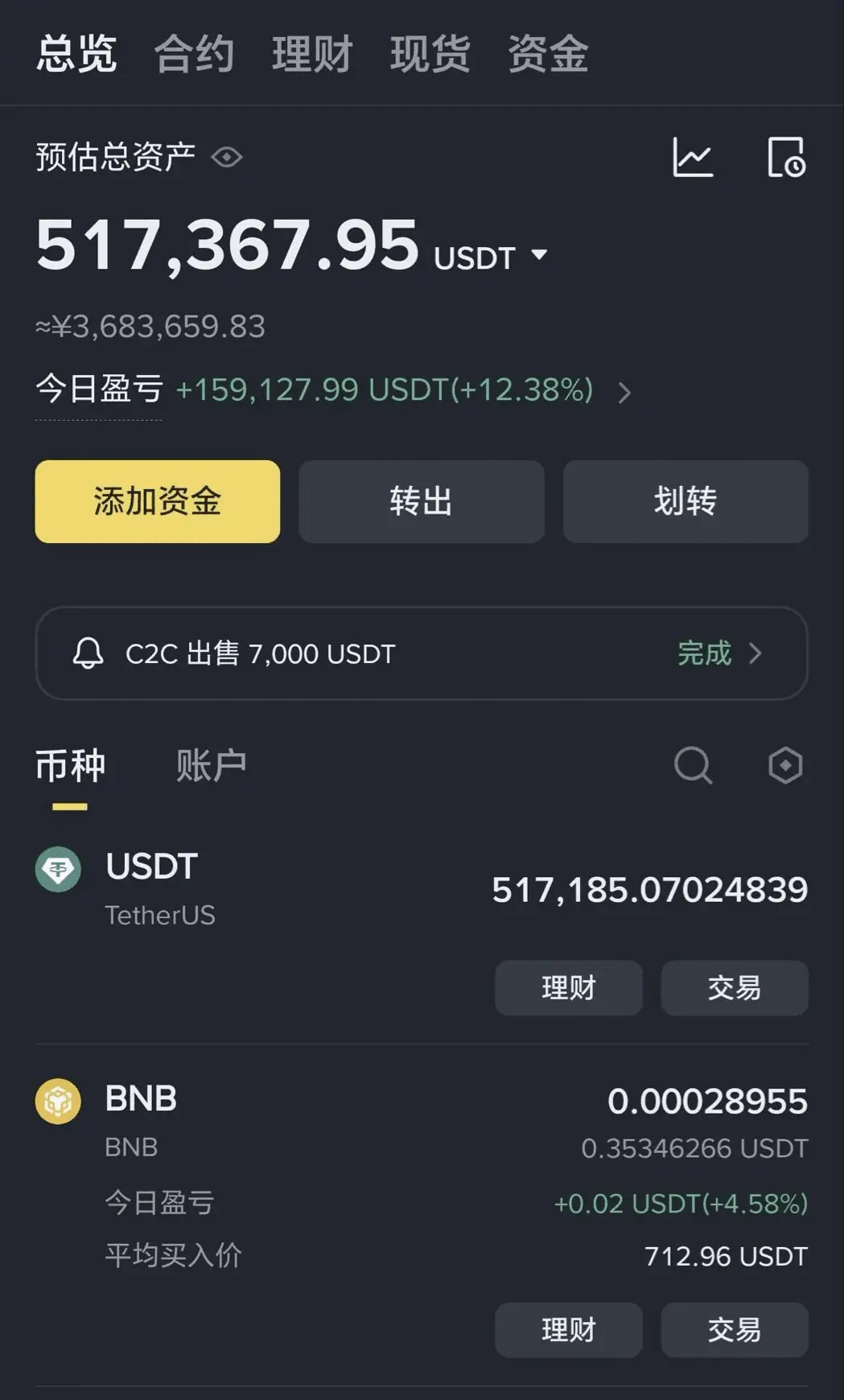Image resolution: width=844 pixels, height=1400 pixels.
Task: Switch to the 账户 tab
Action: click(x=211, y=765)
